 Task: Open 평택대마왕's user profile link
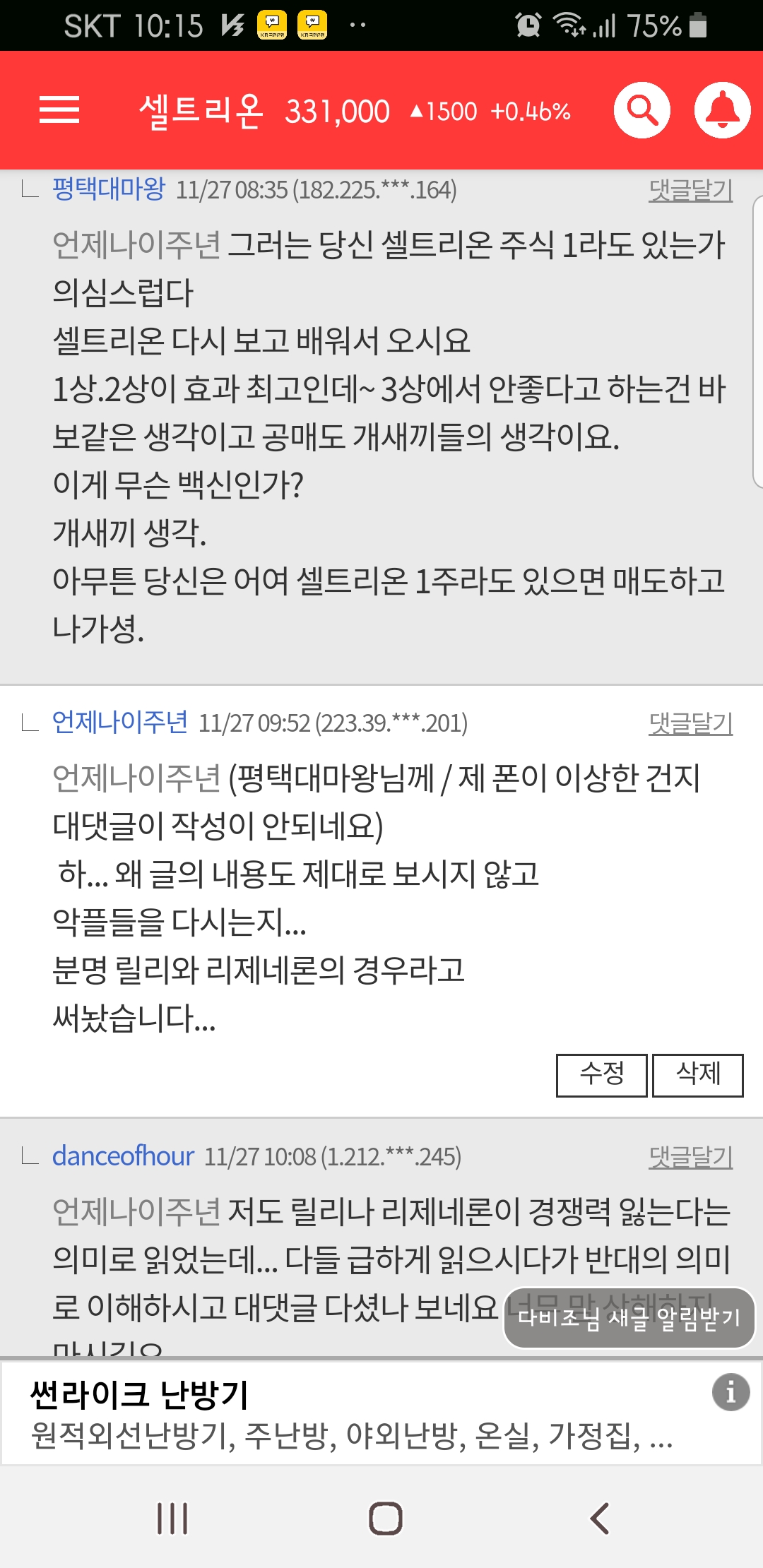108,189
